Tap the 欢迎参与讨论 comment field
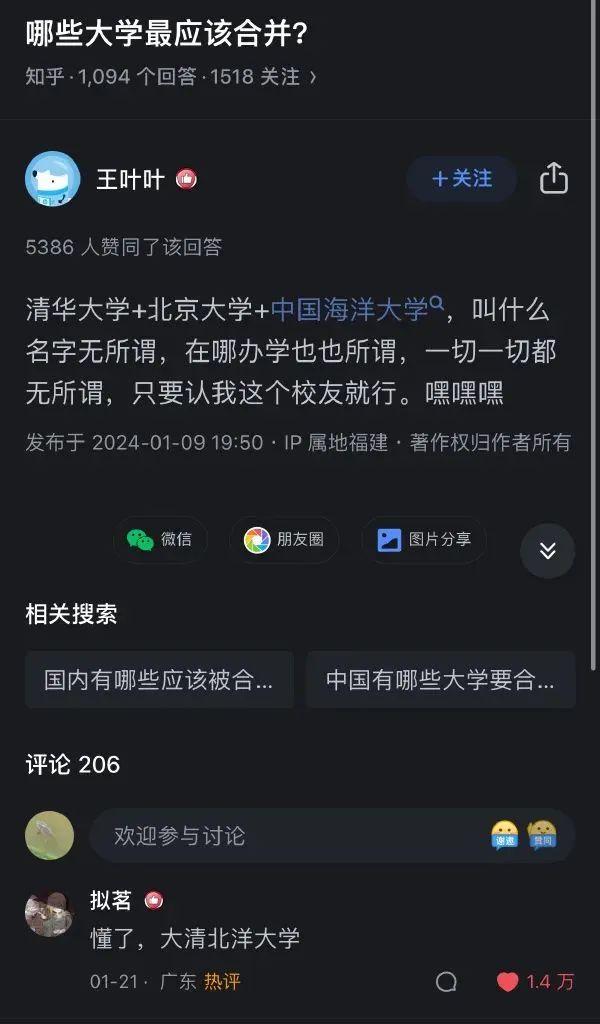 pos(290,835)
